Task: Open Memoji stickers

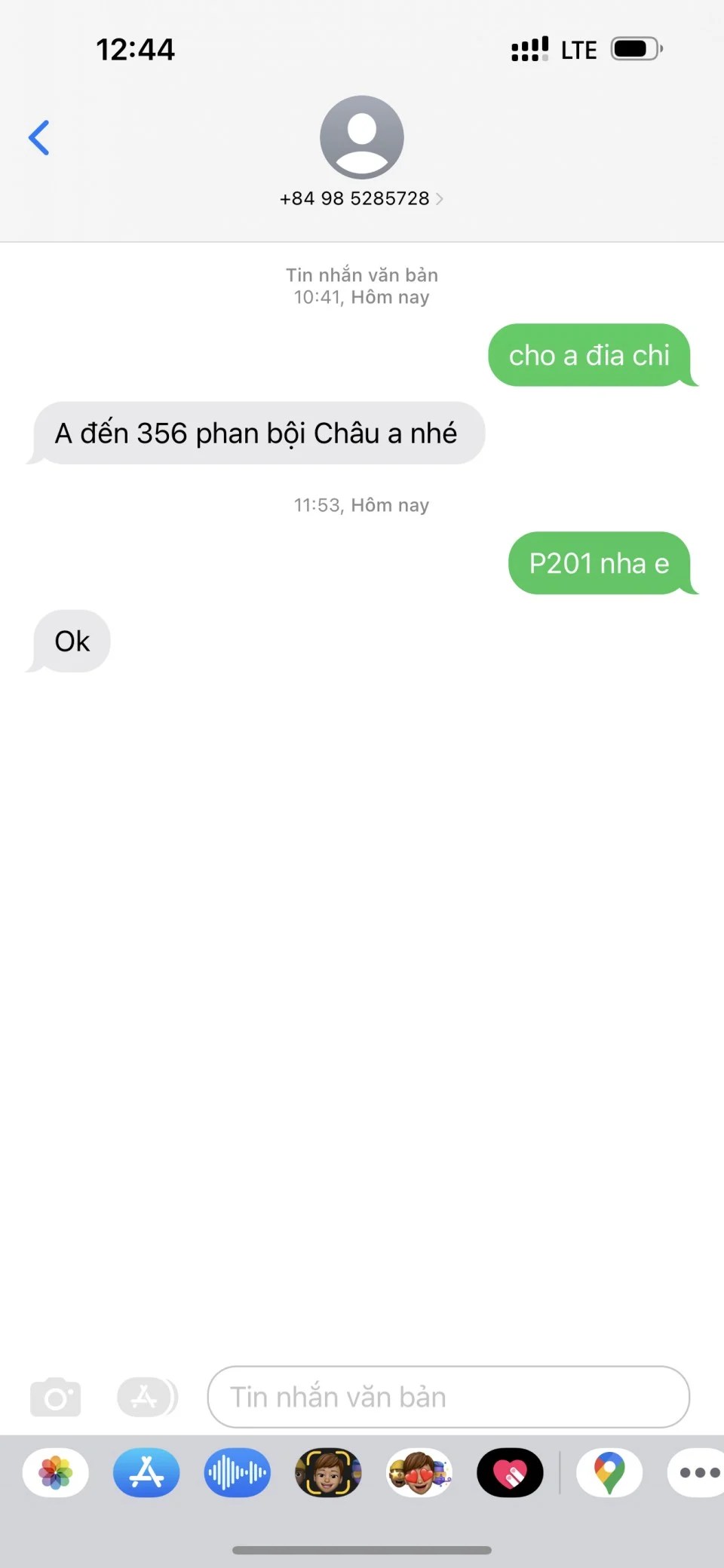Action: coord(419,1472)
